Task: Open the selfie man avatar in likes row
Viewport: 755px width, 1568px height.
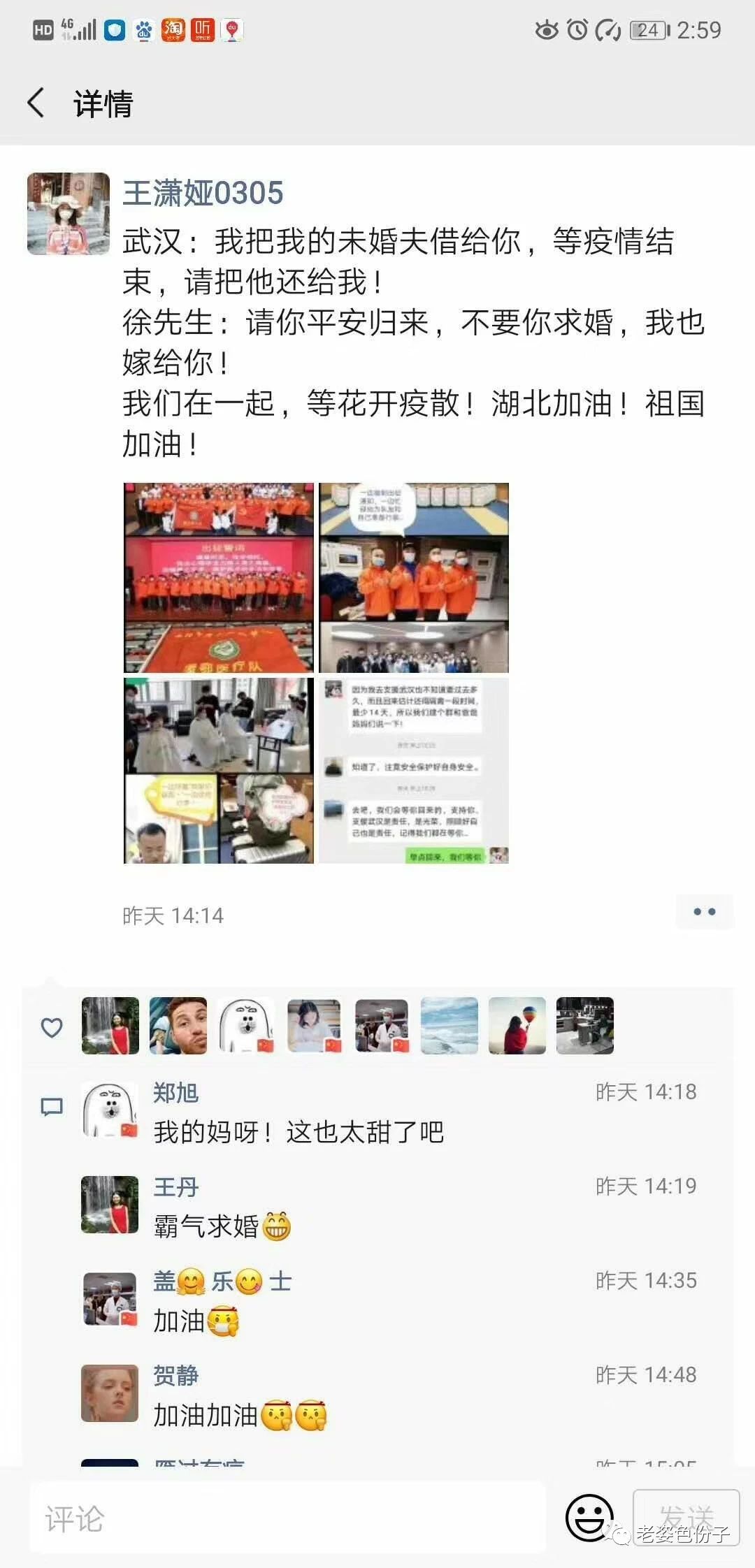Action: [x=178, y=1026]
